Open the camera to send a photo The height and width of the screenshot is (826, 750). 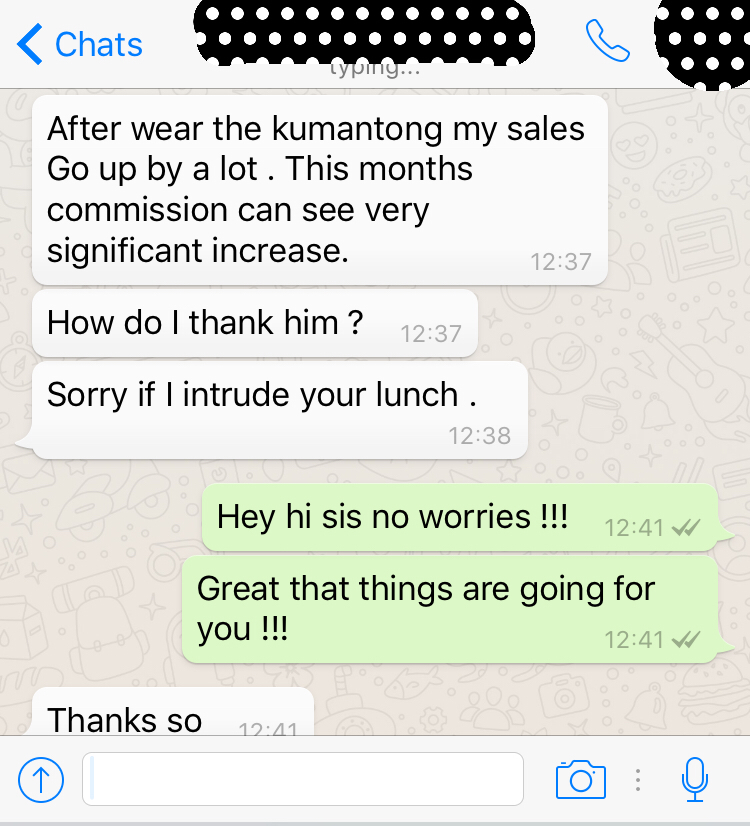(x=581, y=779)
